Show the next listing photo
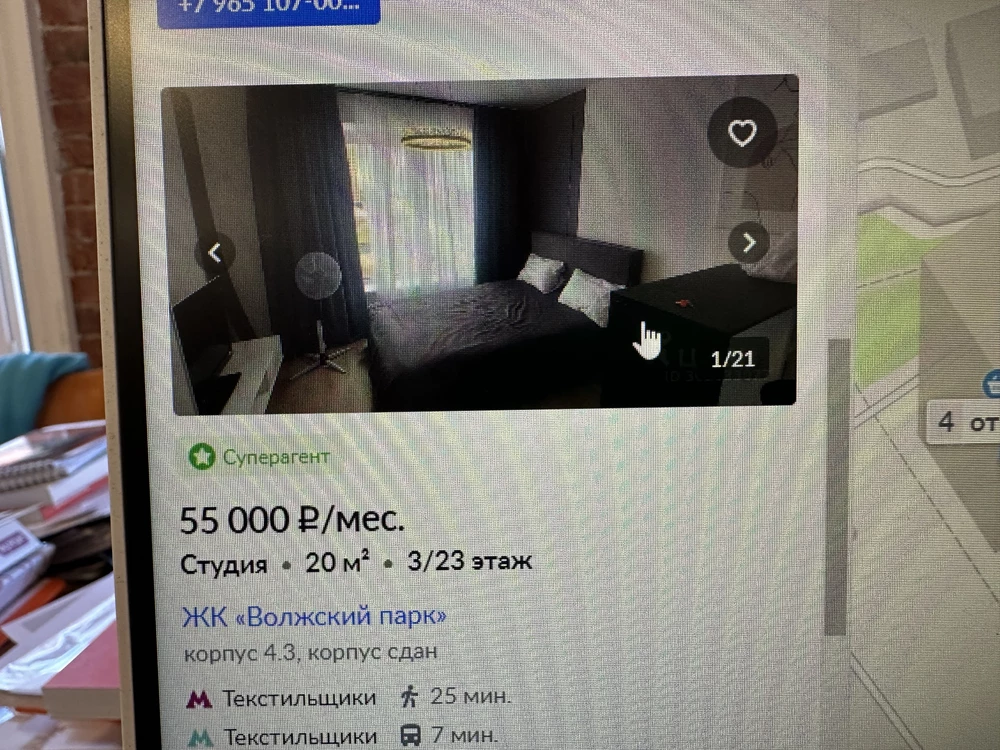 coord(749,241)
